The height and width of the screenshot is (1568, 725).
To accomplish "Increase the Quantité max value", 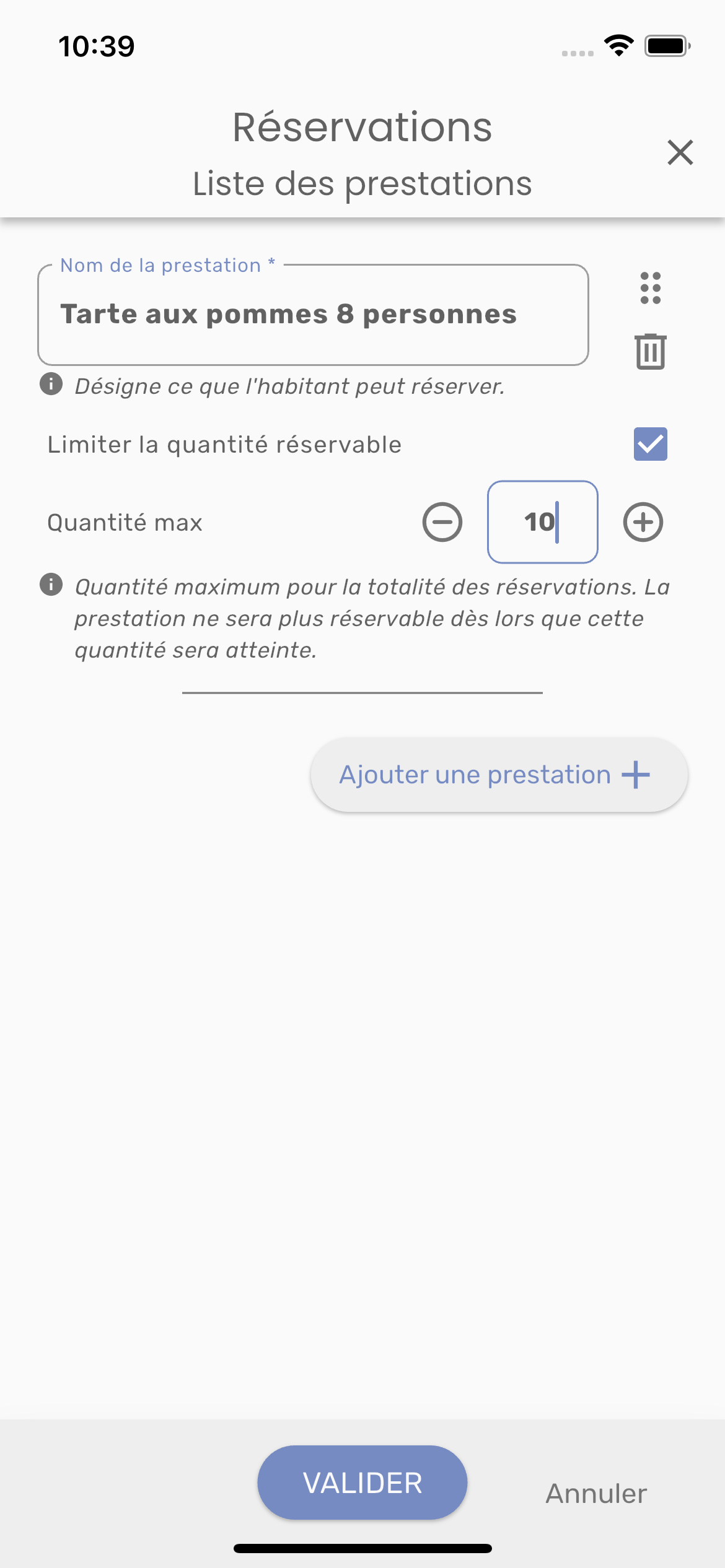I will click(643, 522).
